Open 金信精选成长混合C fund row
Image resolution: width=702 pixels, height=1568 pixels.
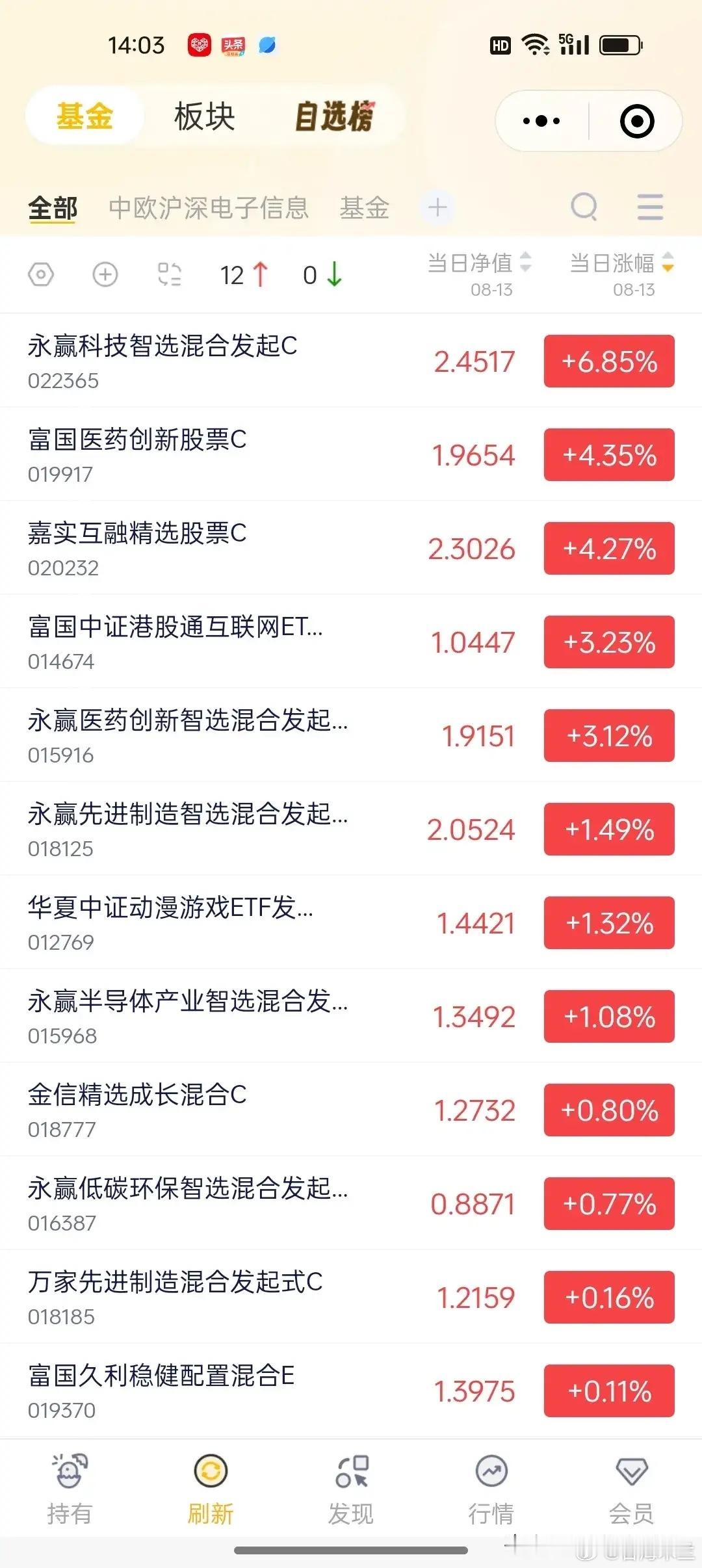coord(351,1110)
